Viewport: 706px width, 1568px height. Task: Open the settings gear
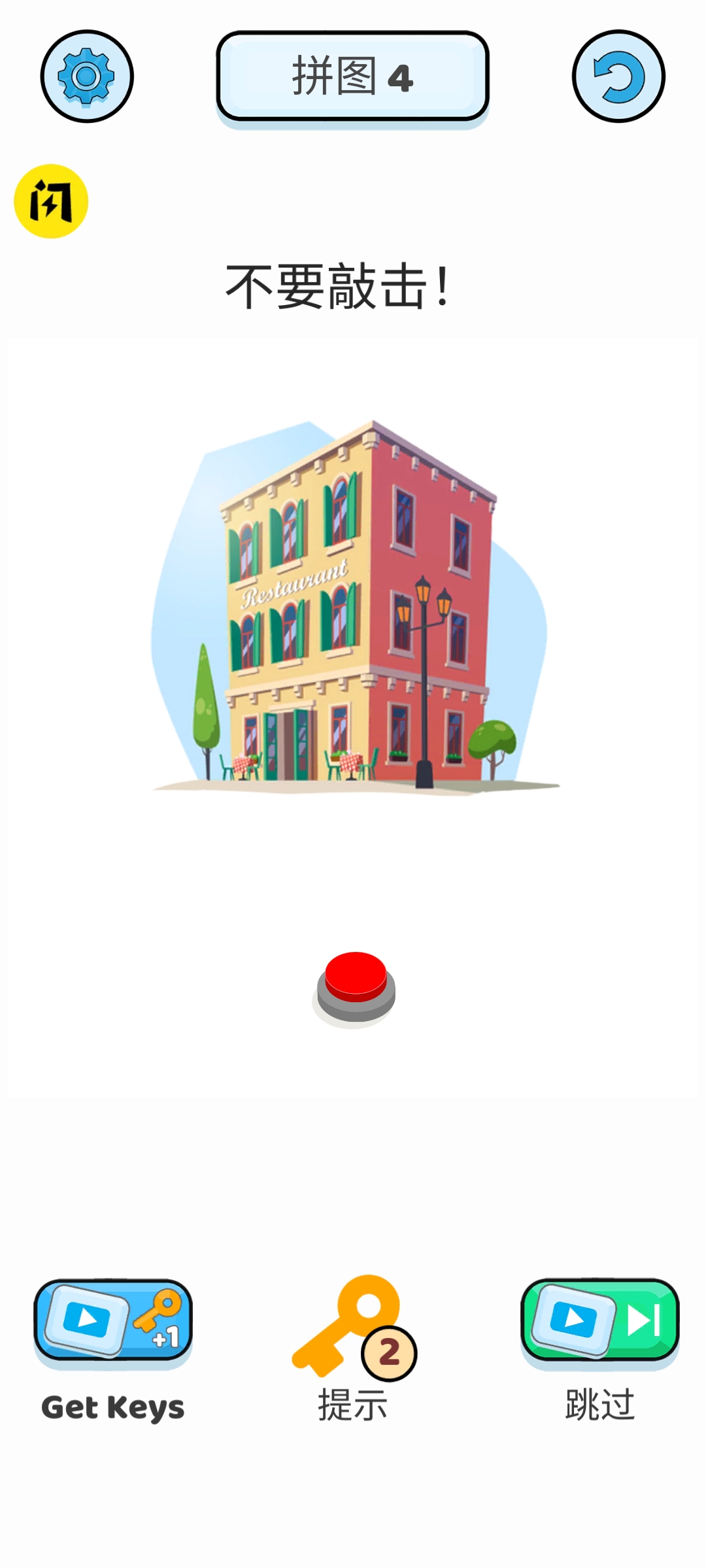point(87,76)
